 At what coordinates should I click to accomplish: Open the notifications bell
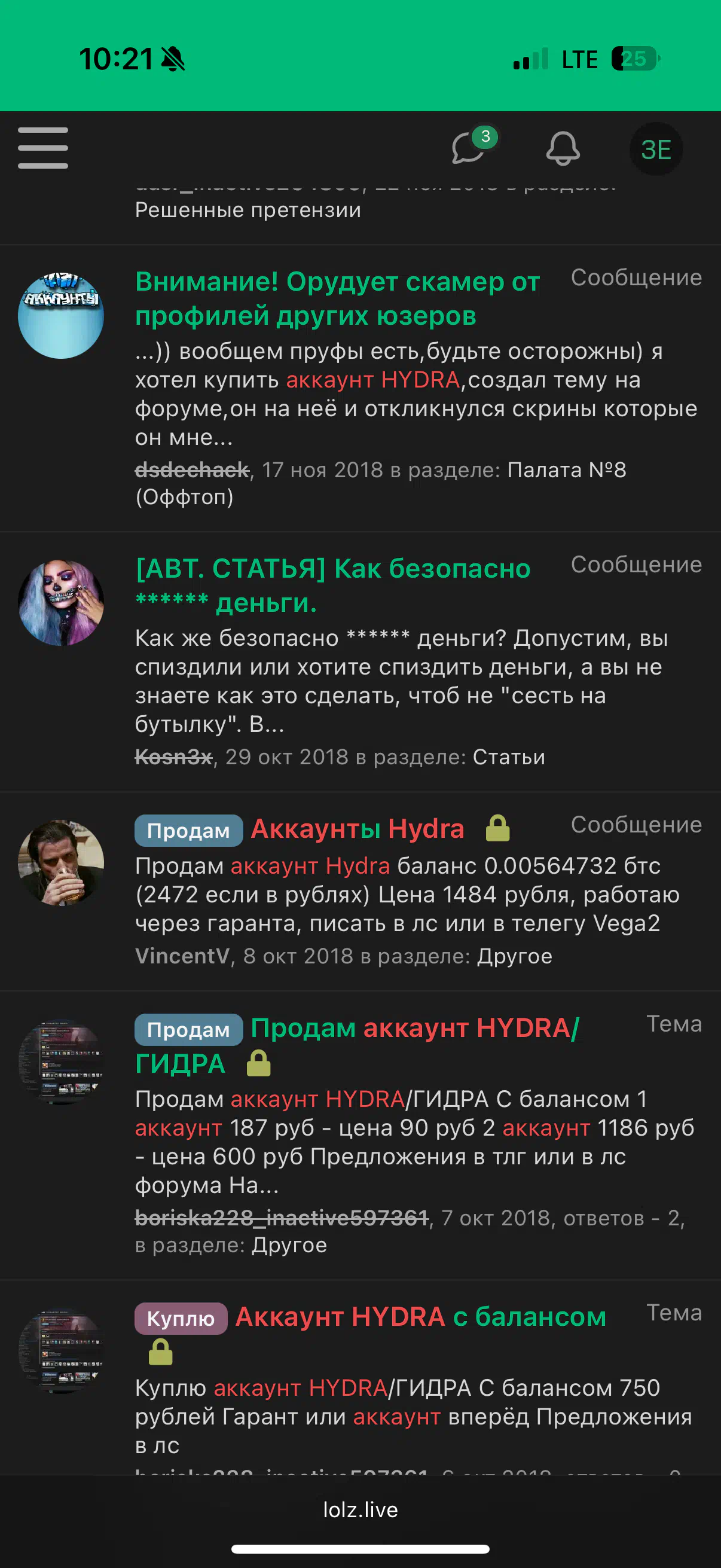pyautogui.click(x=563, y=148)
